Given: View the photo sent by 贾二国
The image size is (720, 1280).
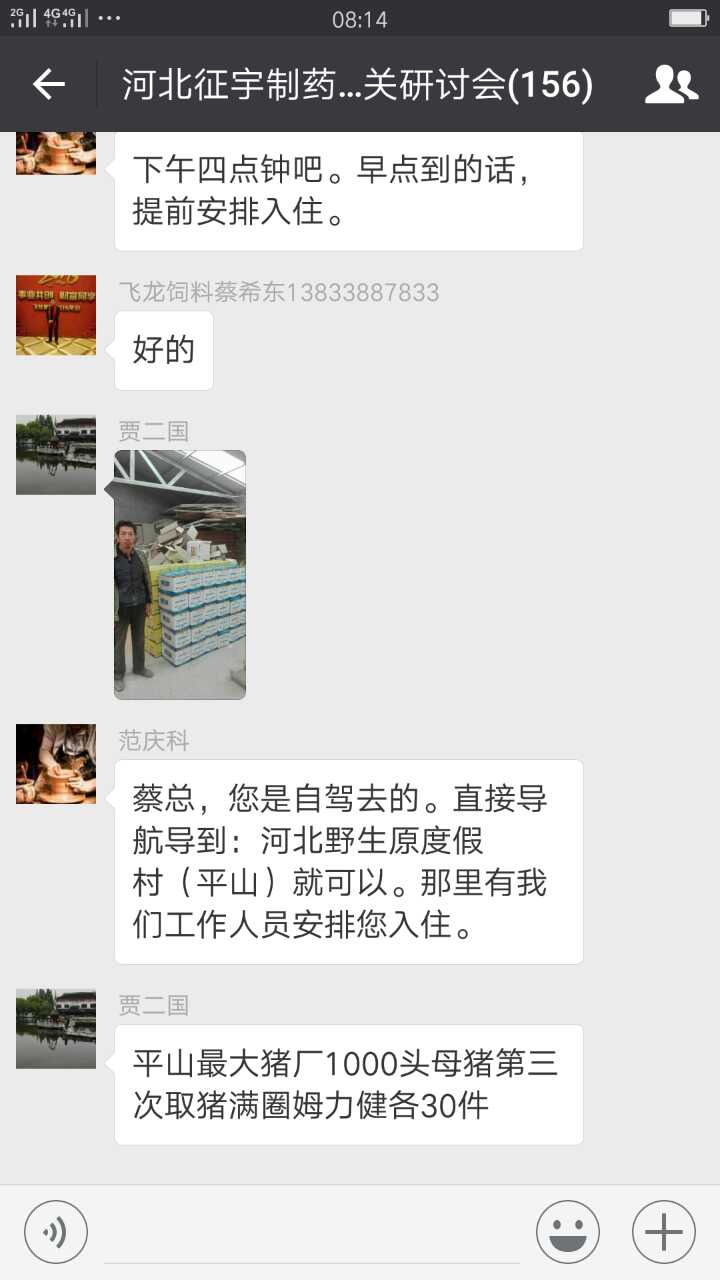Looking at the screenshot, I should [180, 574].
